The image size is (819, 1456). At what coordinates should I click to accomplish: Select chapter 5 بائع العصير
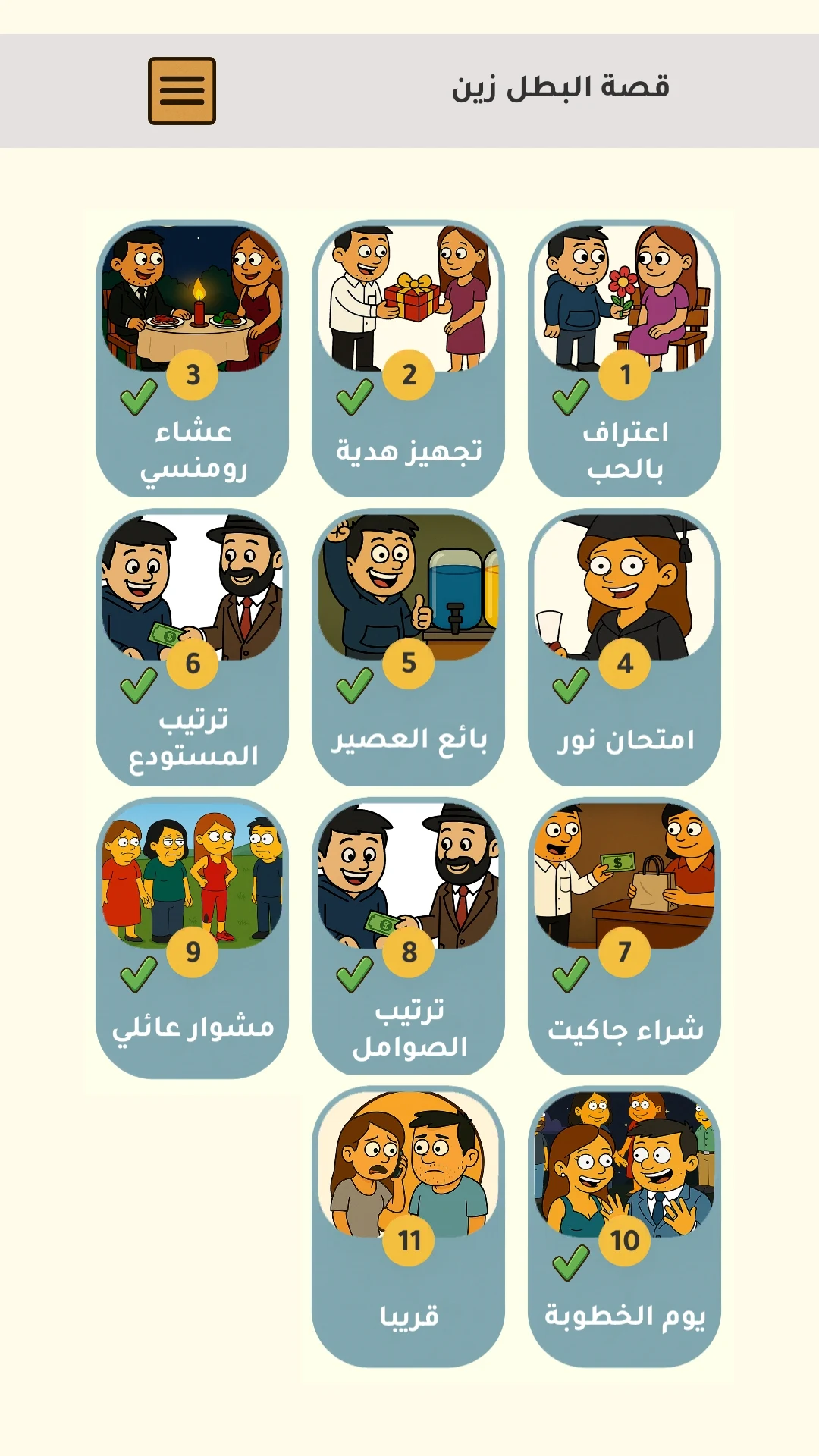[x=408, y=648]
